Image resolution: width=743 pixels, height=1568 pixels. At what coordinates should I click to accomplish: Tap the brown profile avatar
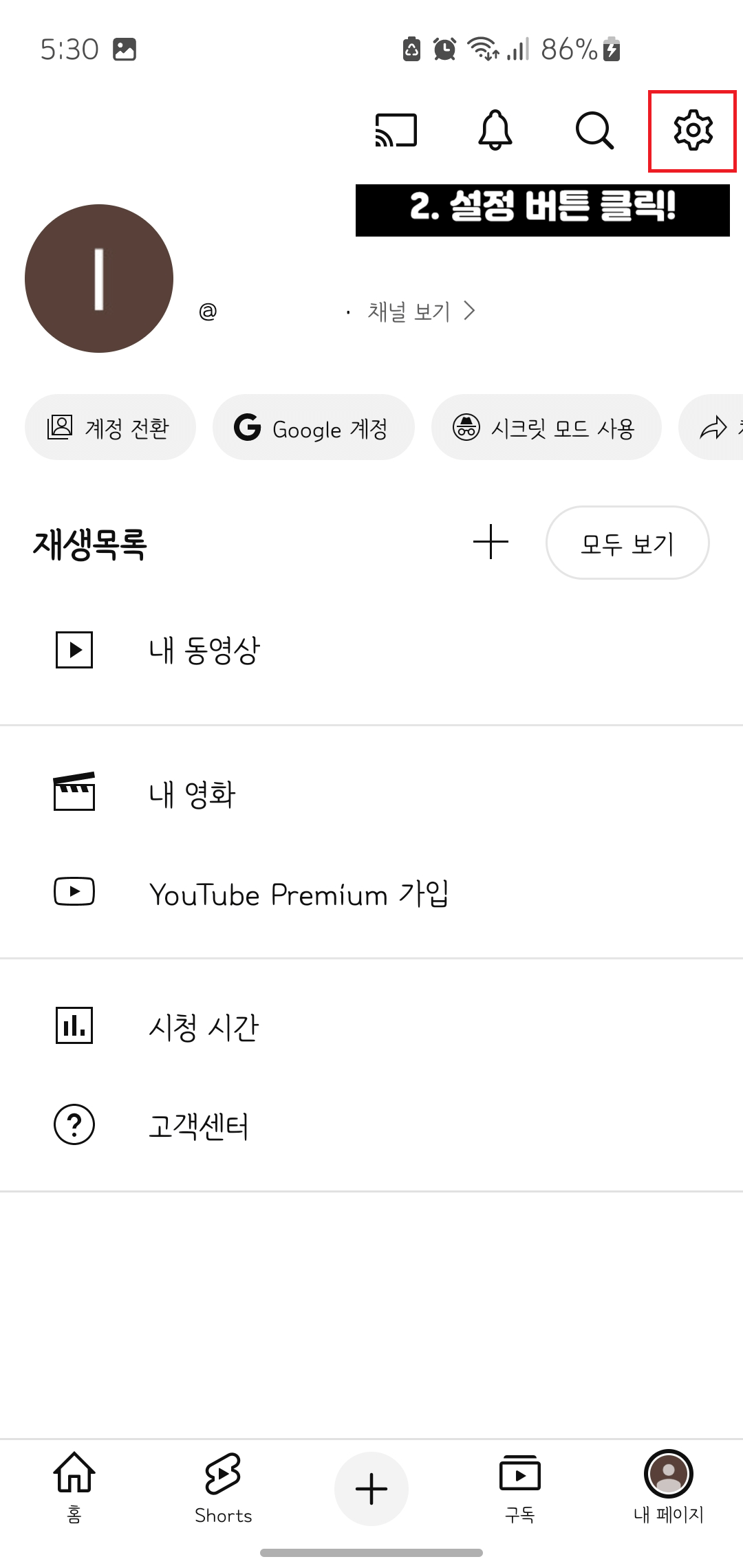point(98,279)
